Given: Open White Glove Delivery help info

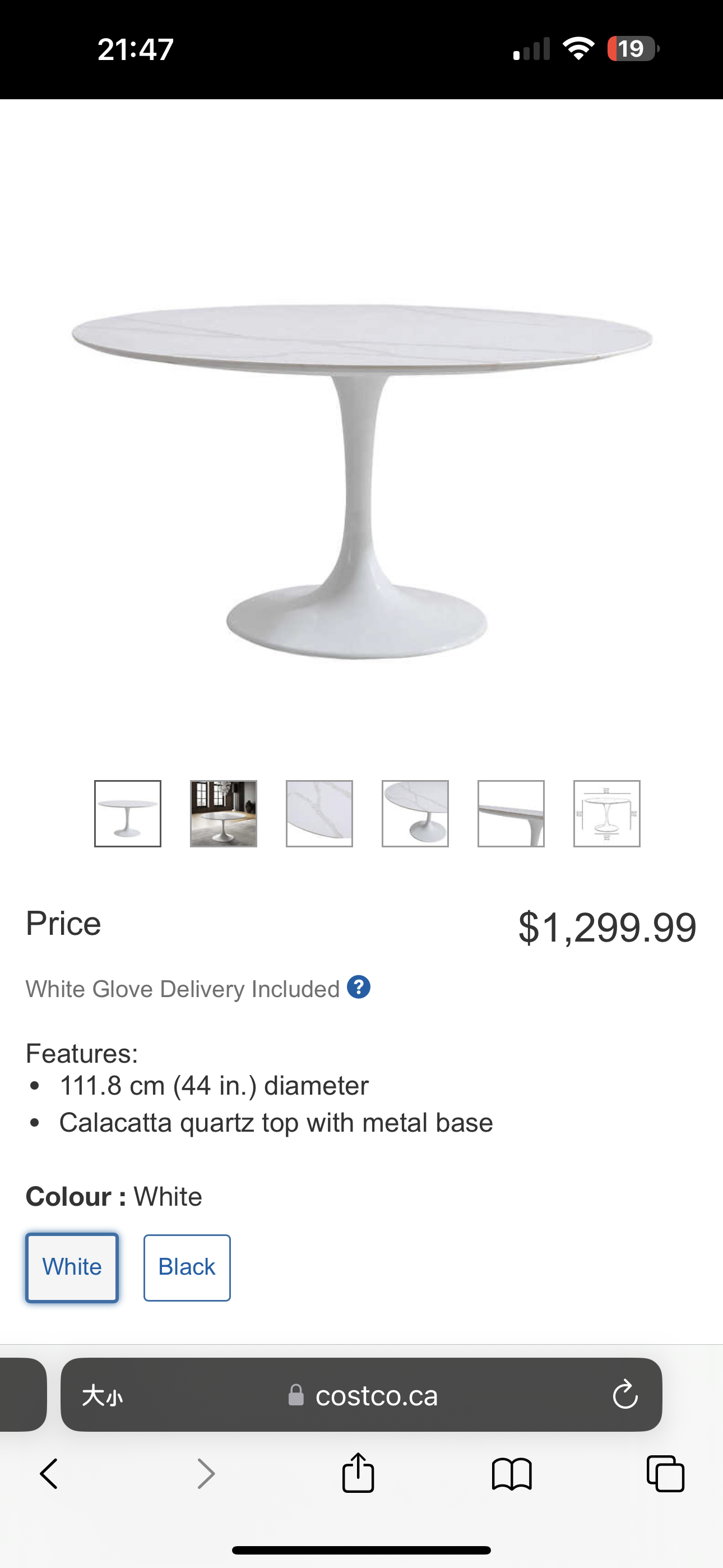Looking at the screenshot, I should pos(359,988).
